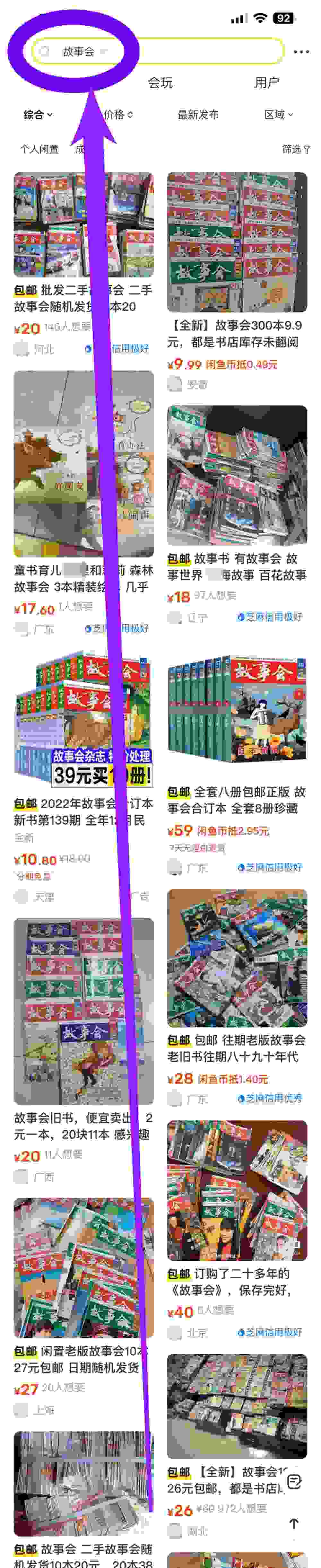Select the 最新发布 sort option
Image resolution: width=321 pixels, height=1568 pixels.
point(198,114)
